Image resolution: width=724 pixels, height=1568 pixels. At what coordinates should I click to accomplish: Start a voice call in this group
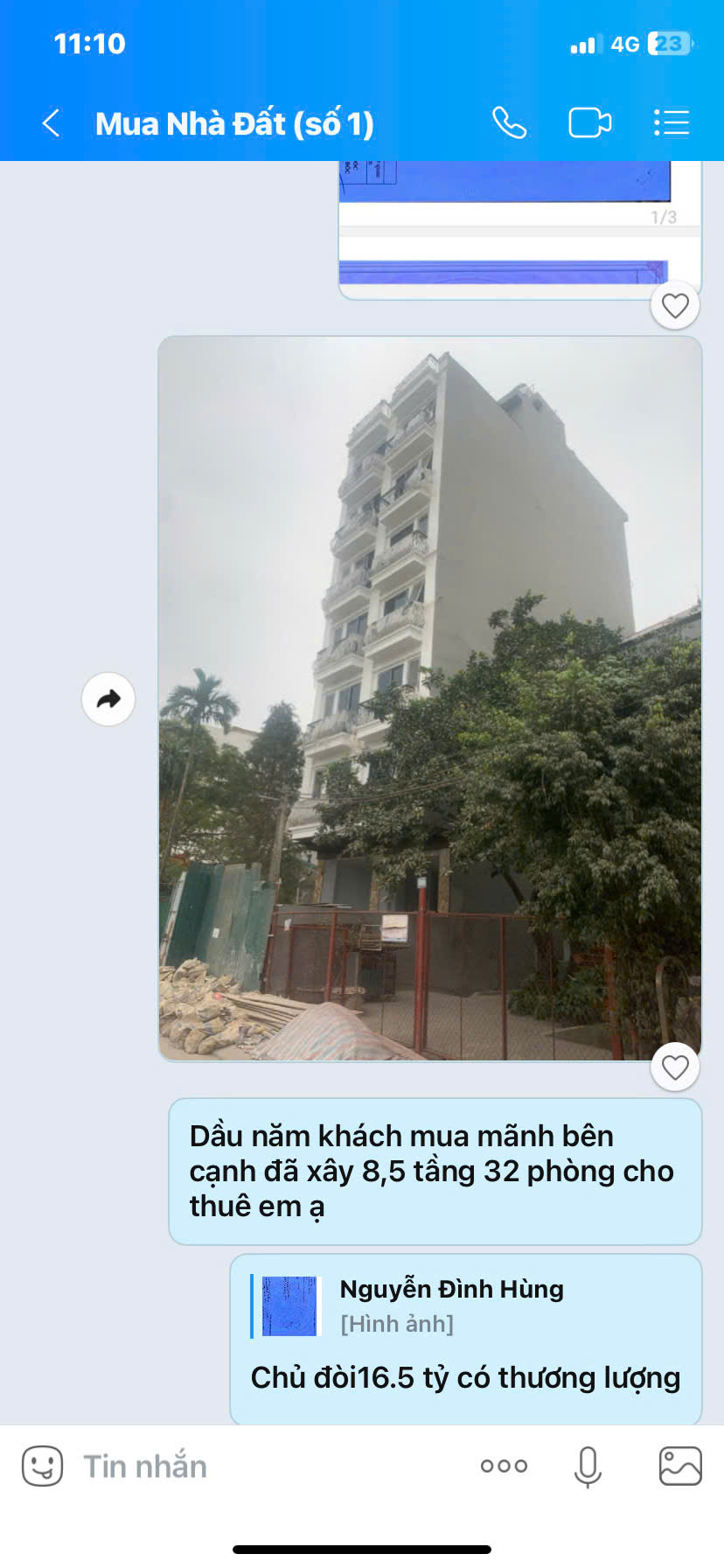pyautogui.click(x=509, y=123)
